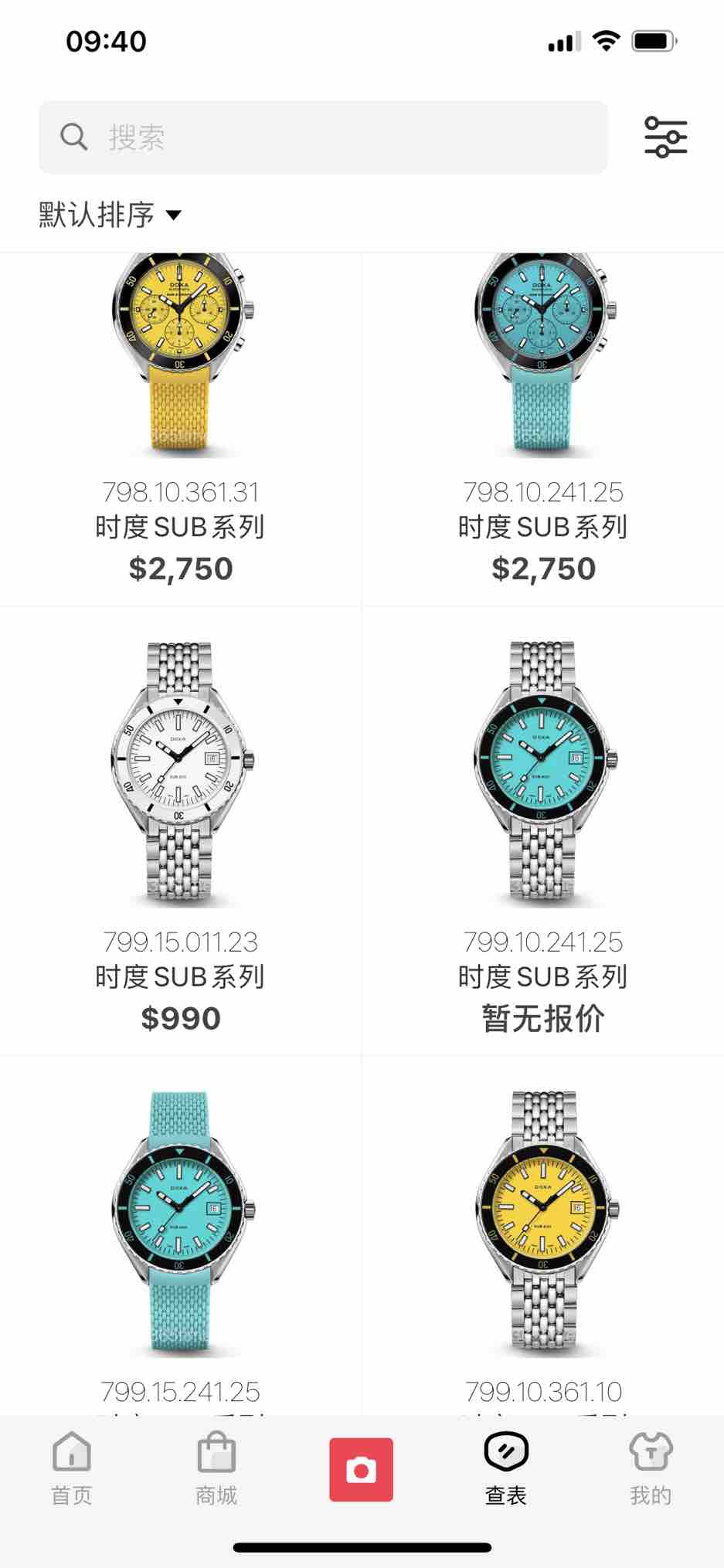
Task: Open the red camera button
Action: tap(361, 1469)
